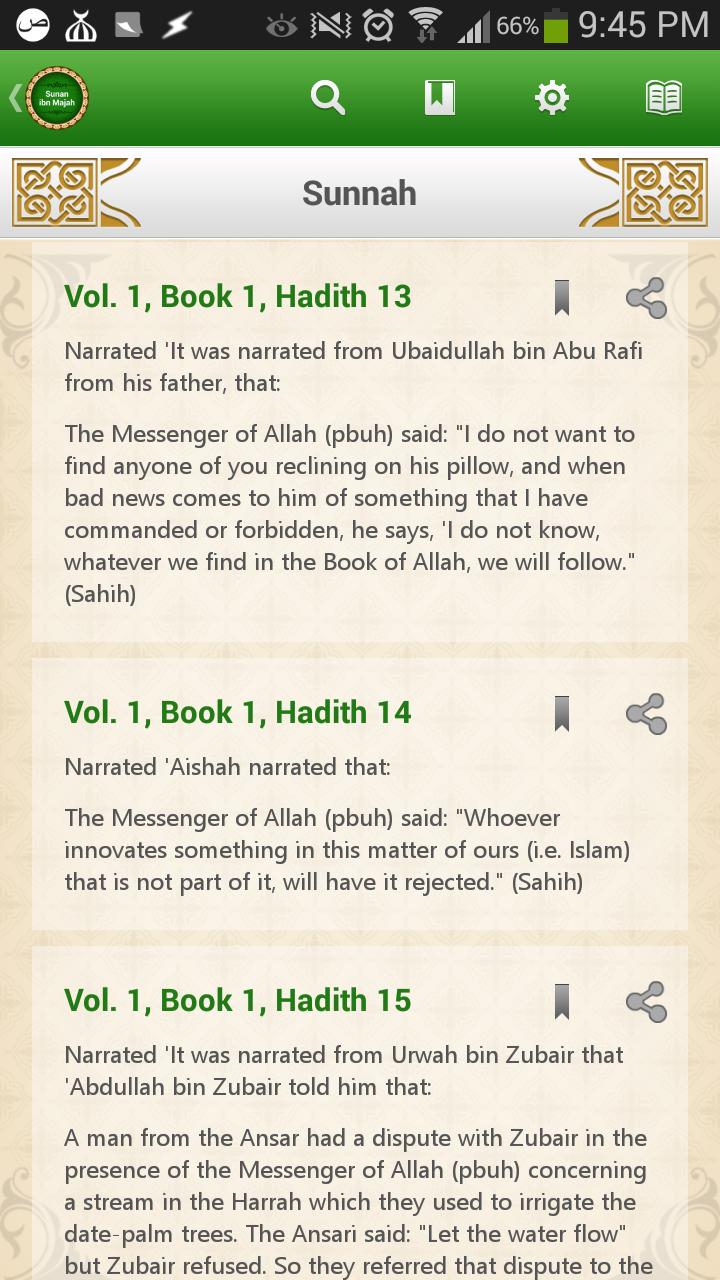
Task: Tap the Sunan ibn Majah app logo
Action: pos(56,97)
